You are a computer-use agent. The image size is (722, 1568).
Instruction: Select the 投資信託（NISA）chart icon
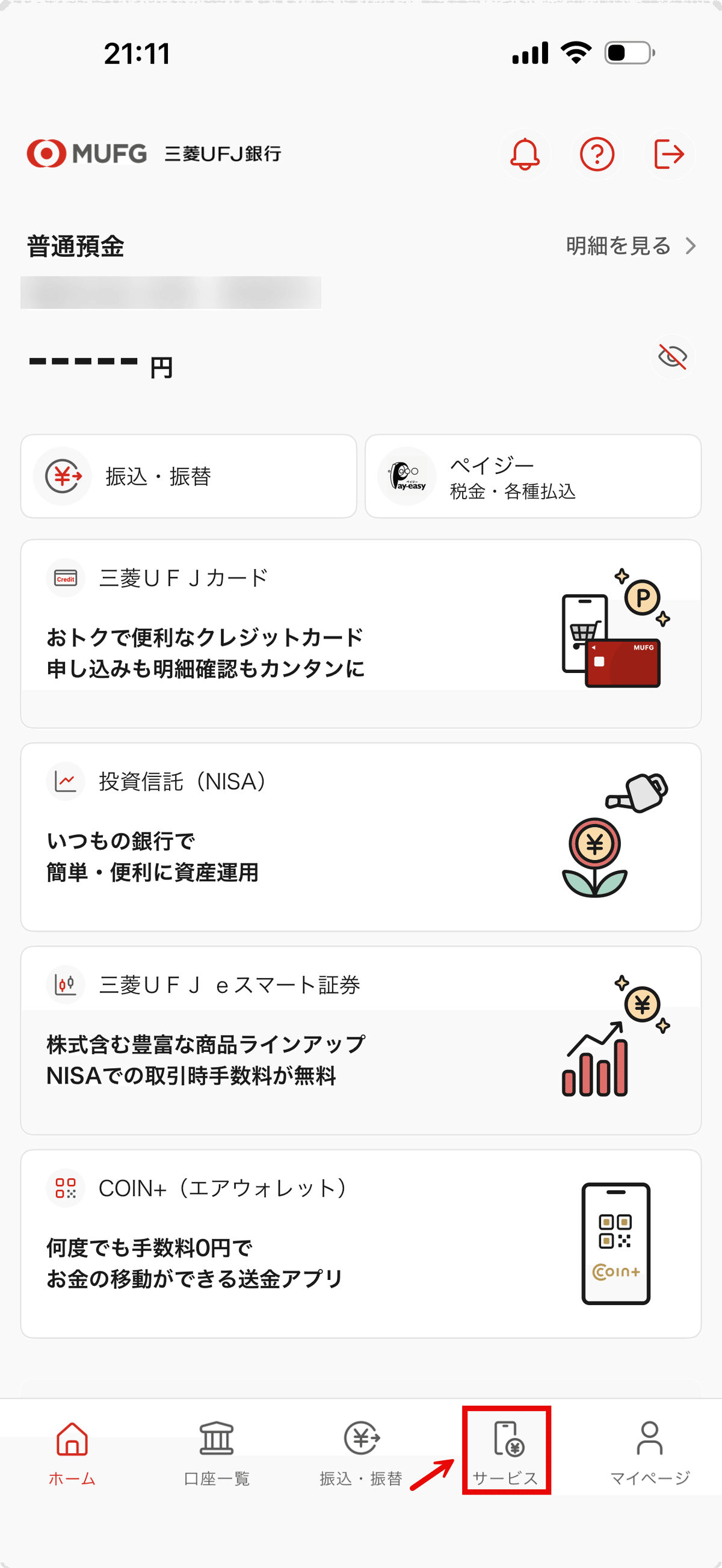point(65,781)
